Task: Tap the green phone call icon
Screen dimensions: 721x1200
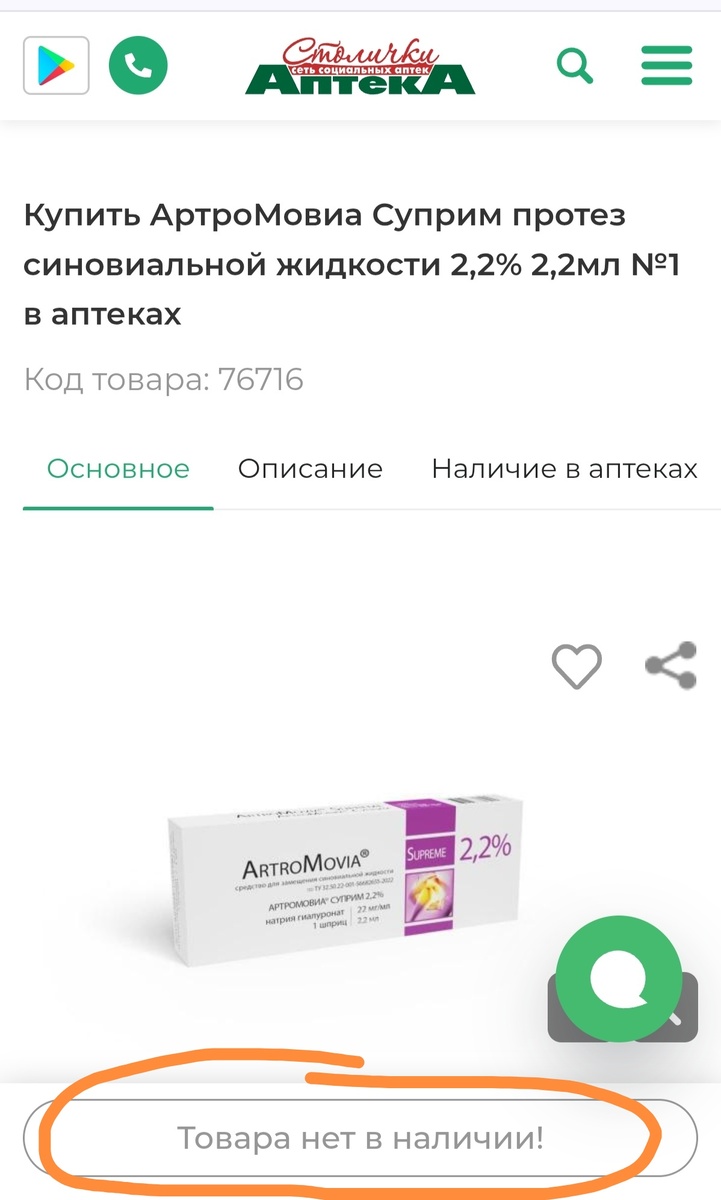Action: [x=138, y=65]
